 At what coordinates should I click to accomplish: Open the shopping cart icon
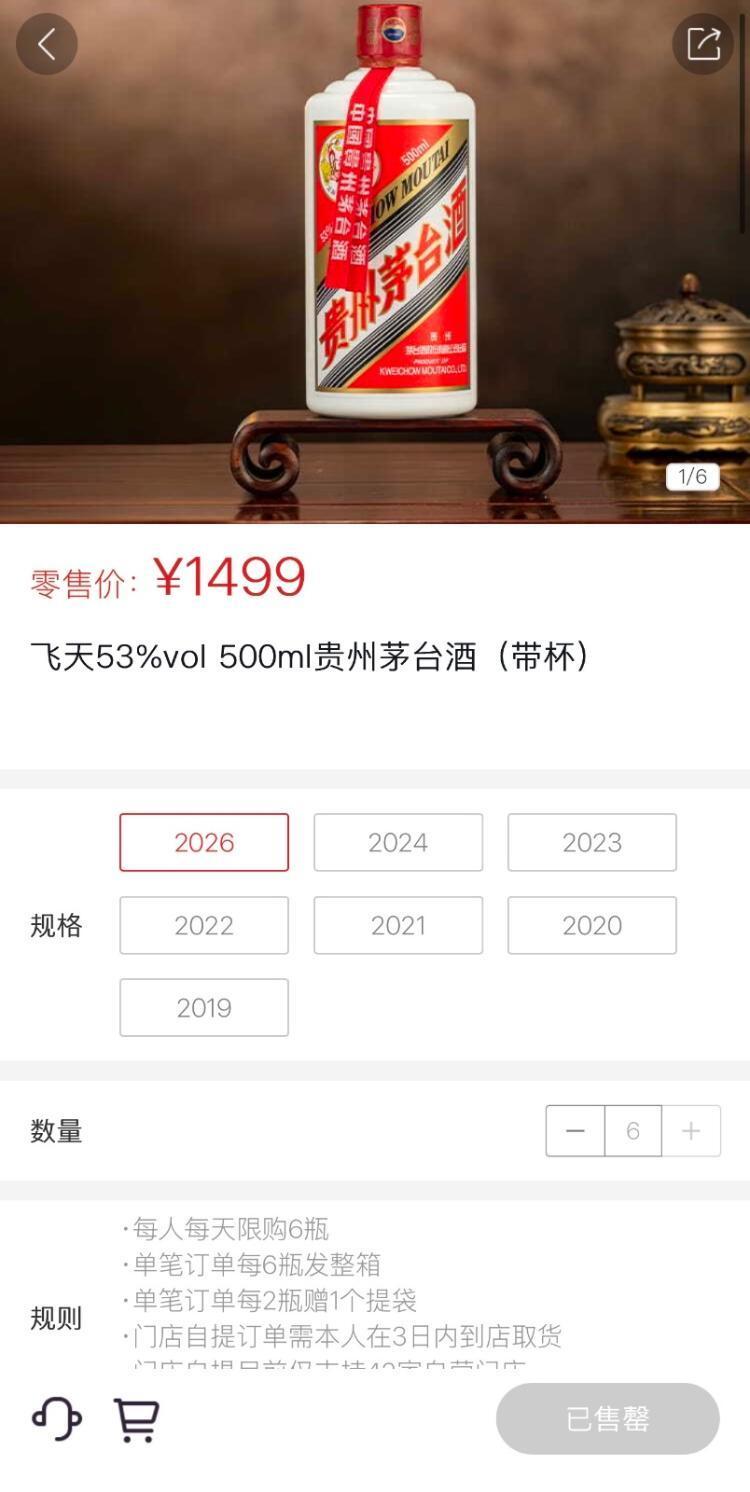click(137, 1418)
